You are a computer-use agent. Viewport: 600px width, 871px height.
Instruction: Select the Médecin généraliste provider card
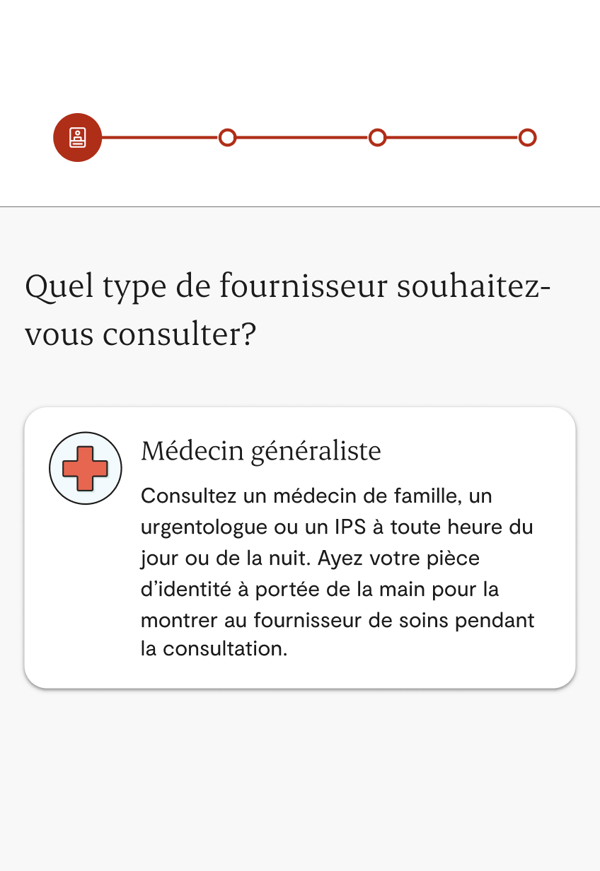tap(300, 547)
